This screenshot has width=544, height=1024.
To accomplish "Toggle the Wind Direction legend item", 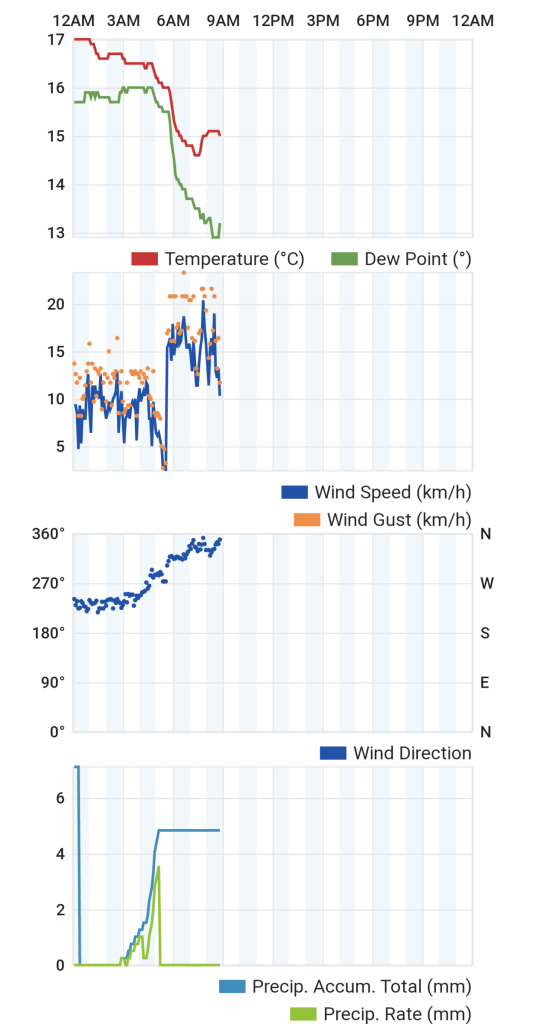I will [396, 753].
